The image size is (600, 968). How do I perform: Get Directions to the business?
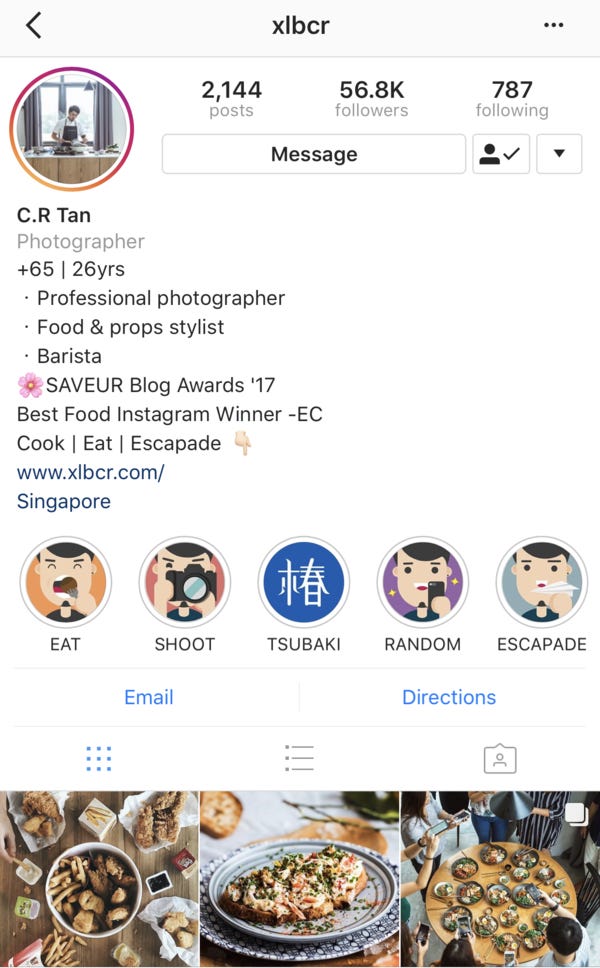pyautogui.click(x=449, y=697)
